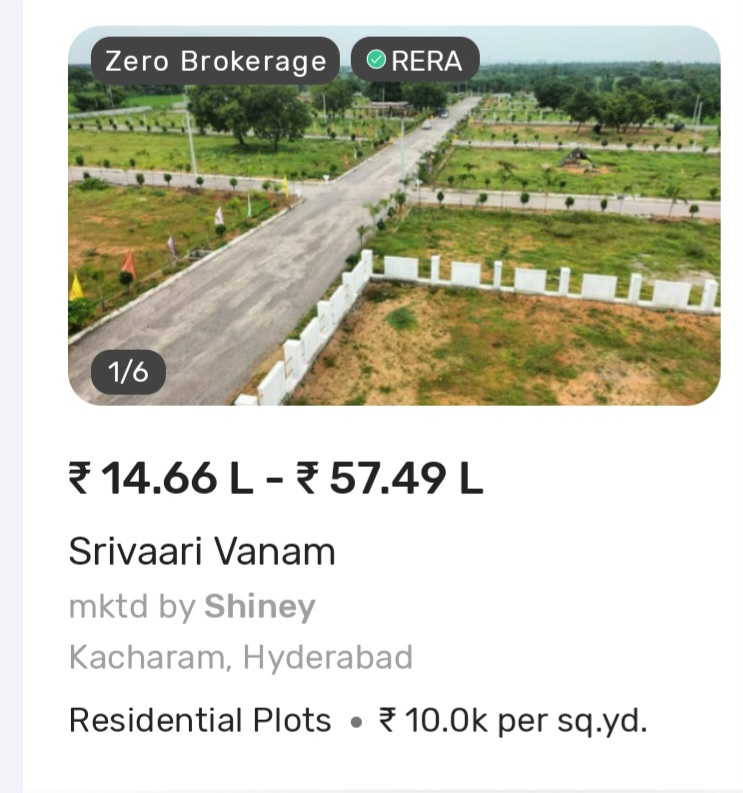Click the Shiney marketer name
The height and width of the screenshot is (793, 743).
tap(258, 605)
